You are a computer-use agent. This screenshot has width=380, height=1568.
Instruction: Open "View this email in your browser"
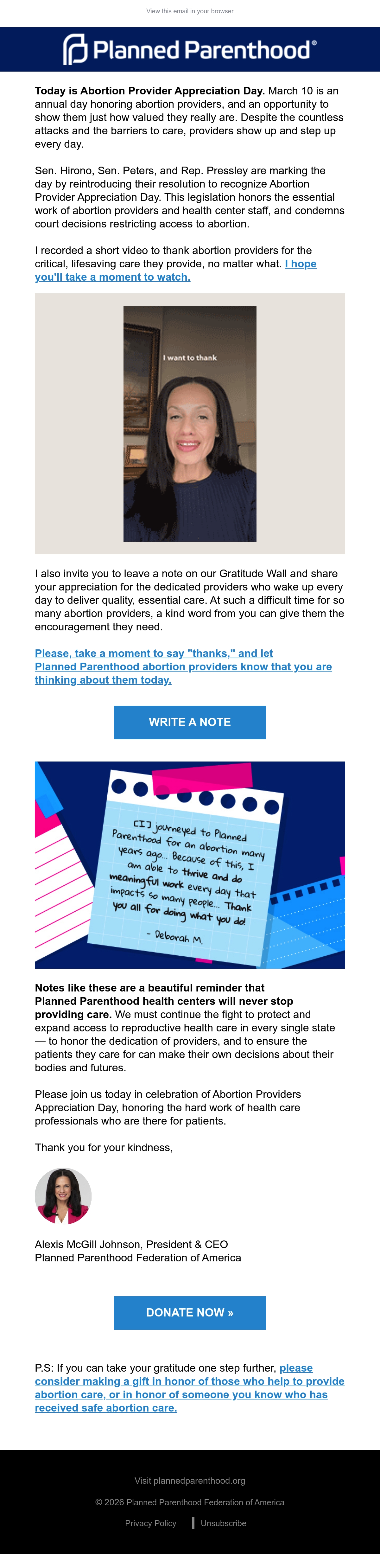tap(189, 11)
